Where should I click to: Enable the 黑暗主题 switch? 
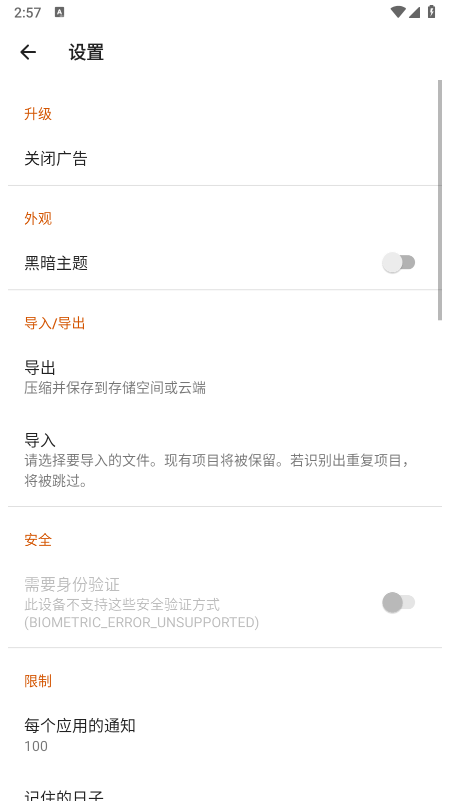click(x=398, y=263)
